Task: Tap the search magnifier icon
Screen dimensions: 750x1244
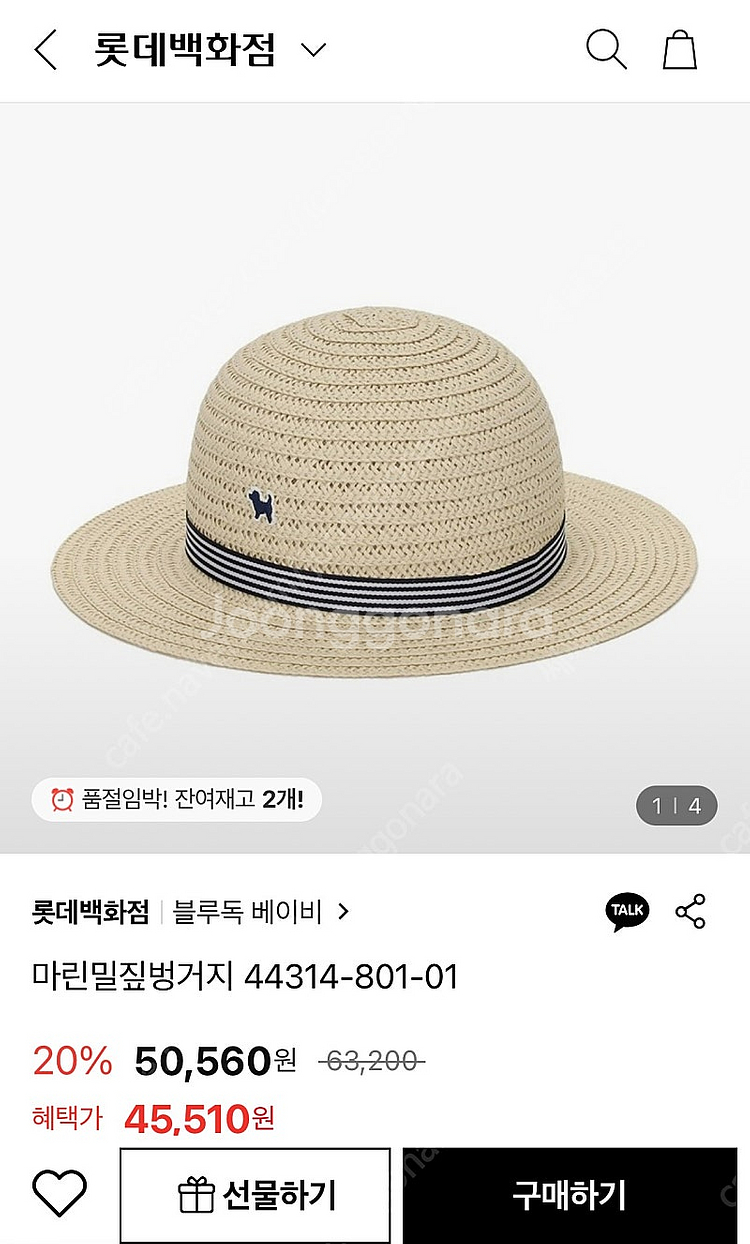Action: click(606, 50)
